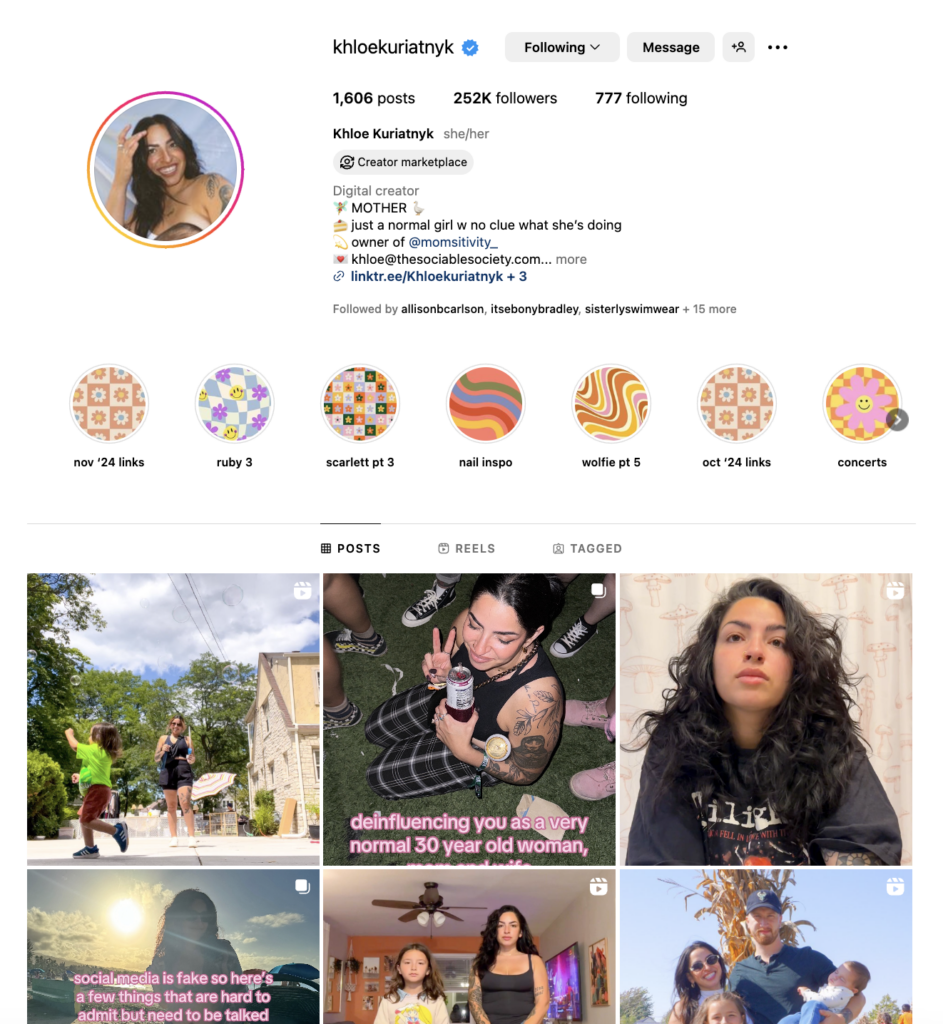Open the deinfluencing you post

469,719
